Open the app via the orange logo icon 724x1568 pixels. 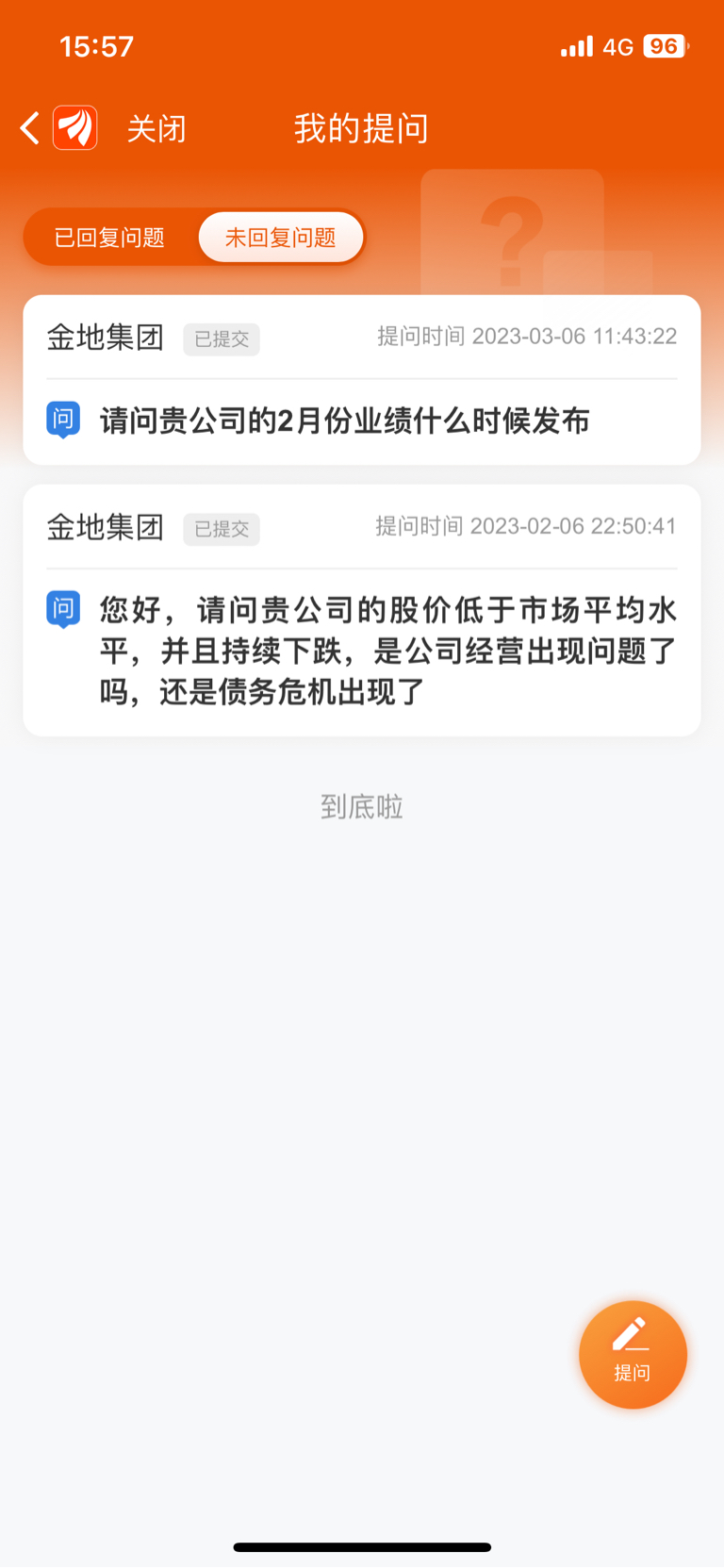click(x=74, y=127)
